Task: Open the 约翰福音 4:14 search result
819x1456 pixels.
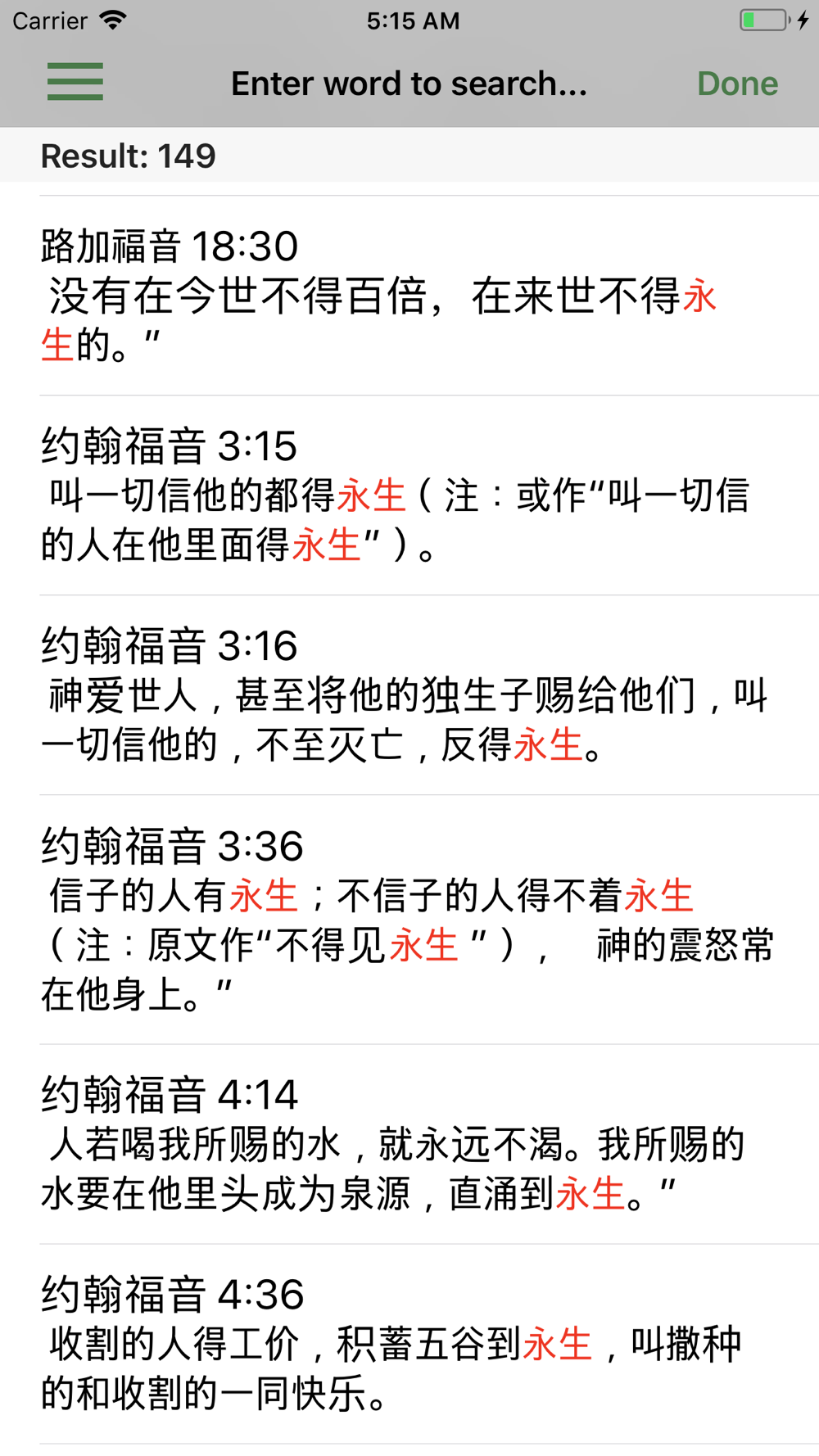Action: pyautogui.click(x=409, y=1144)
